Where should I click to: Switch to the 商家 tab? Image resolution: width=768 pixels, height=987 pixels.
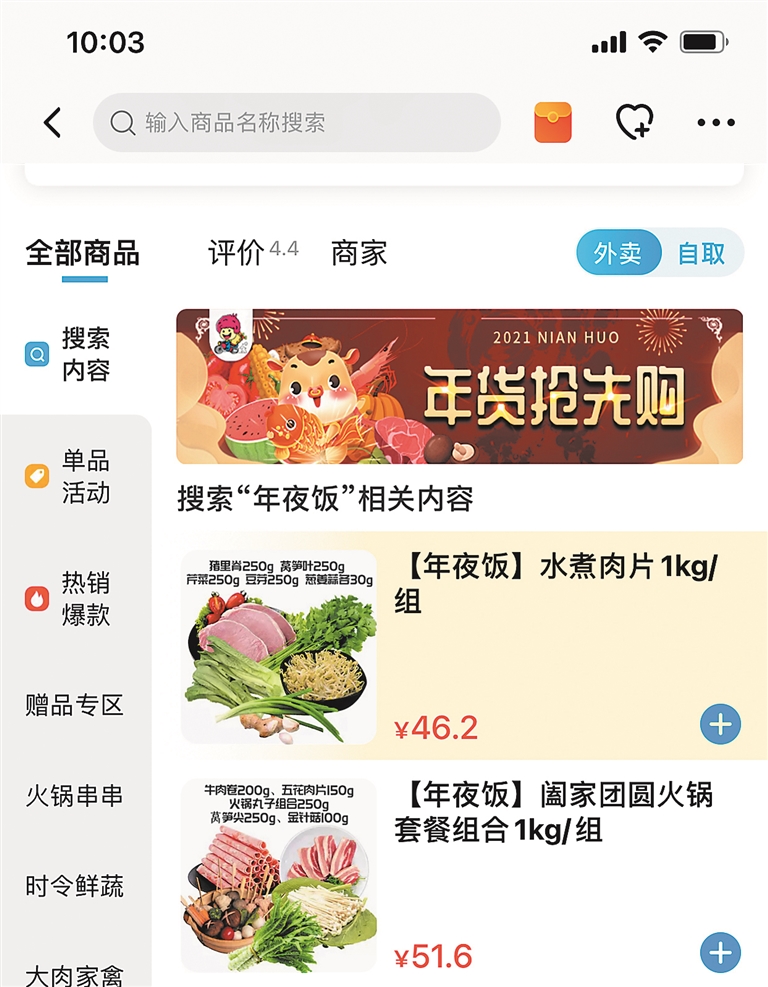click(359, 253)
